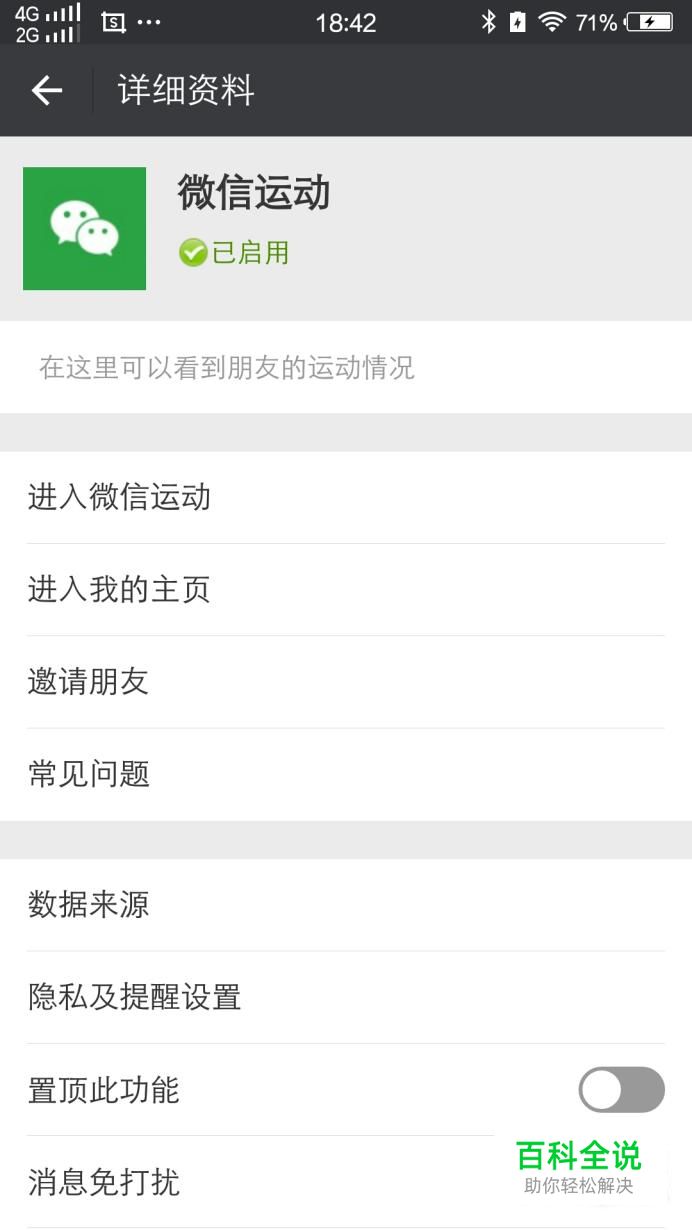Enable the 置顶此功能 switch
The height and width of the screenshot is (1230, 692).
click(x=621, y=1089)
